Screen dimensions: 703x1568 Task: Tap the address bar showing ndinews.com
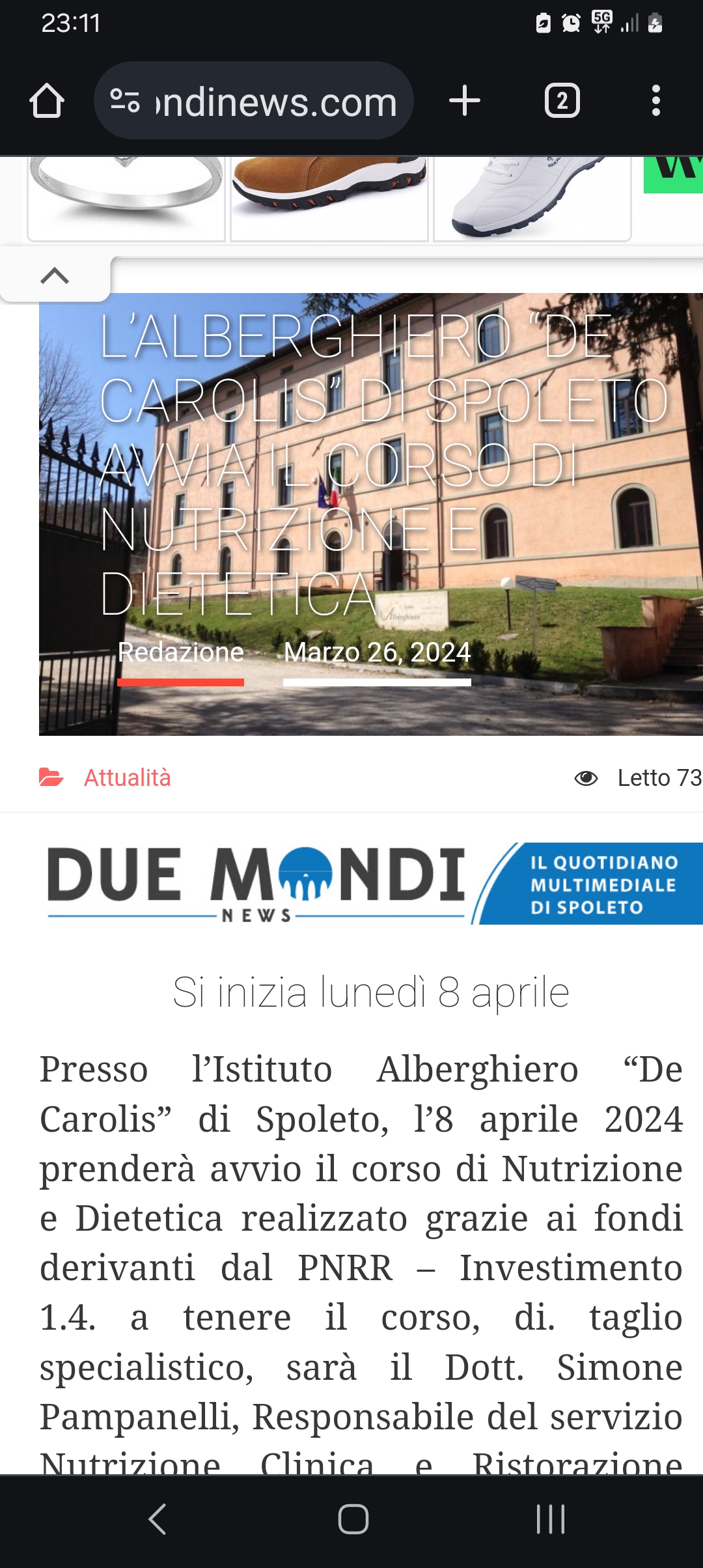[254, 101]
